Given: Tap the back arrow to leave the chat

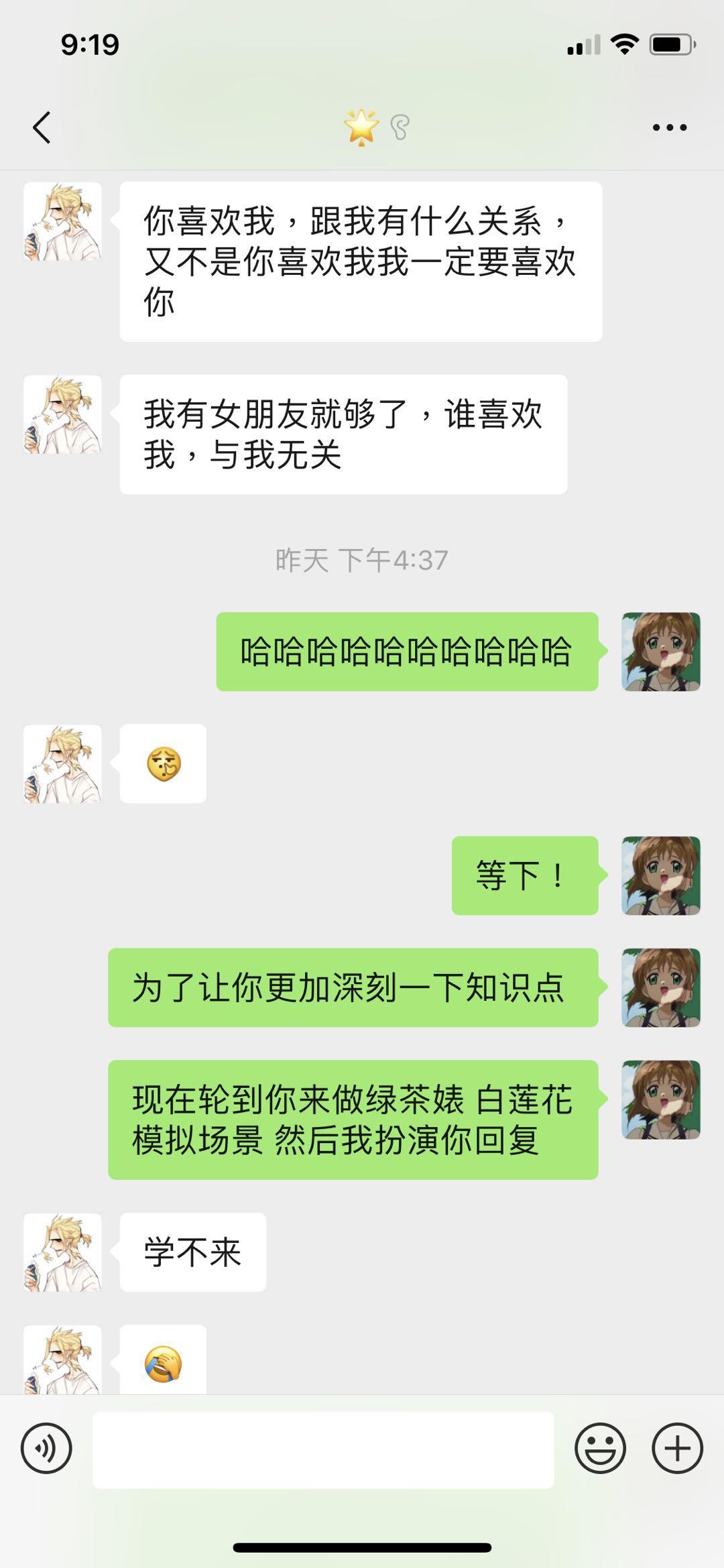Looking at the screenshot, I should (x=40, y=127).
